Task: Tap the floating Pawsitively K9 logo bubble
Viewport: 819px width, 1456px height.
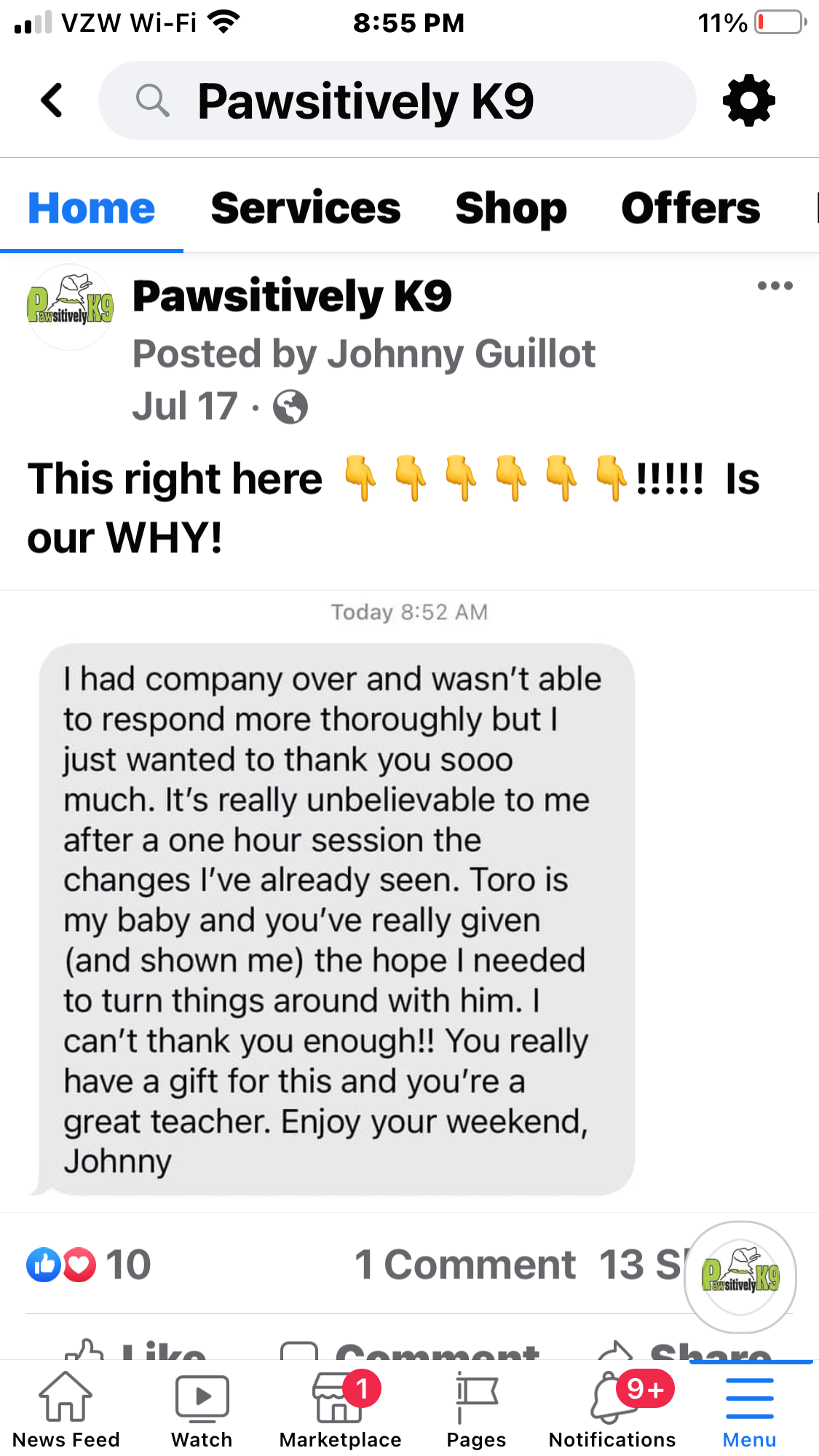Action: 740,1278
